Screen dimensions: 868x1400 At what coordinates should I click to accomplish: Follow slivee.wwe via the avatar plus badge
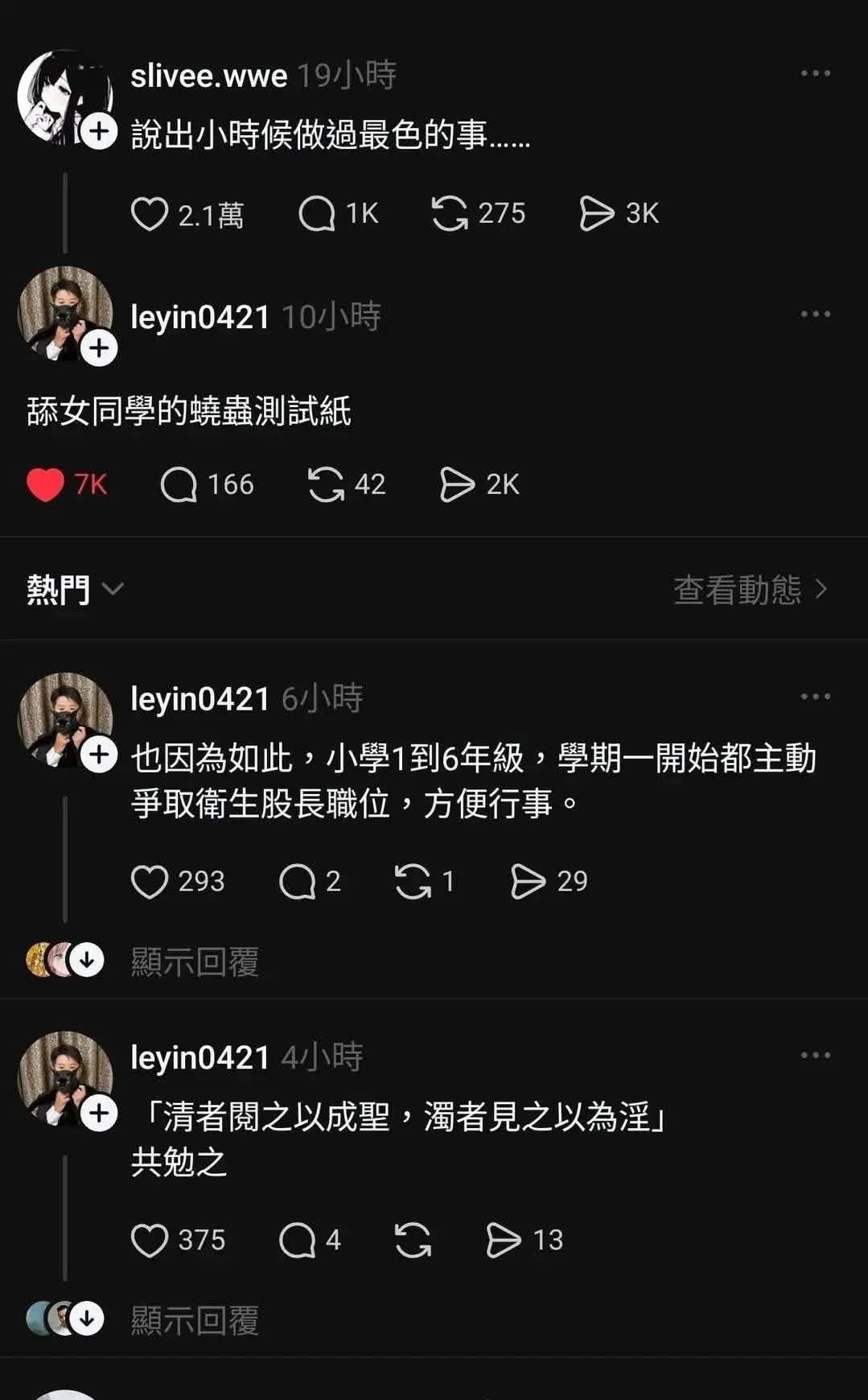pos(99,131)
